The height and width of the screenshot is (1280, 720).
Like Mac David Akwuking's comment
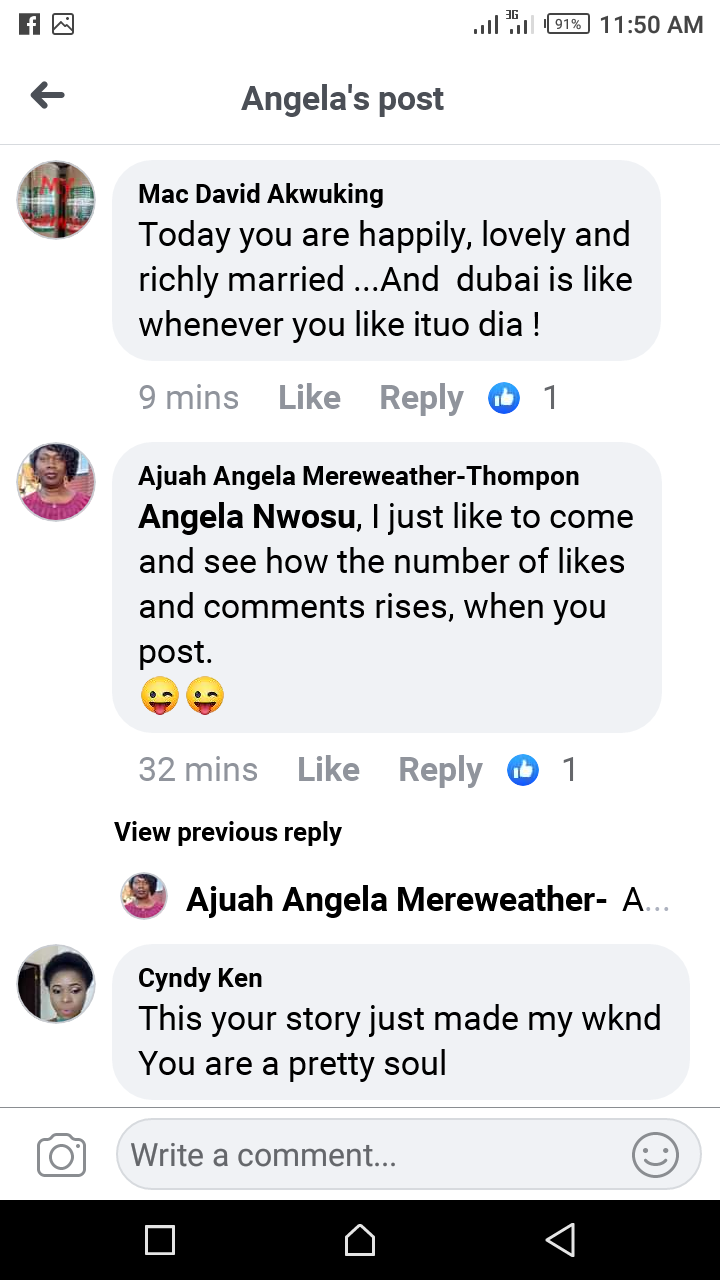pyautogui.click(x=309, y=398)
